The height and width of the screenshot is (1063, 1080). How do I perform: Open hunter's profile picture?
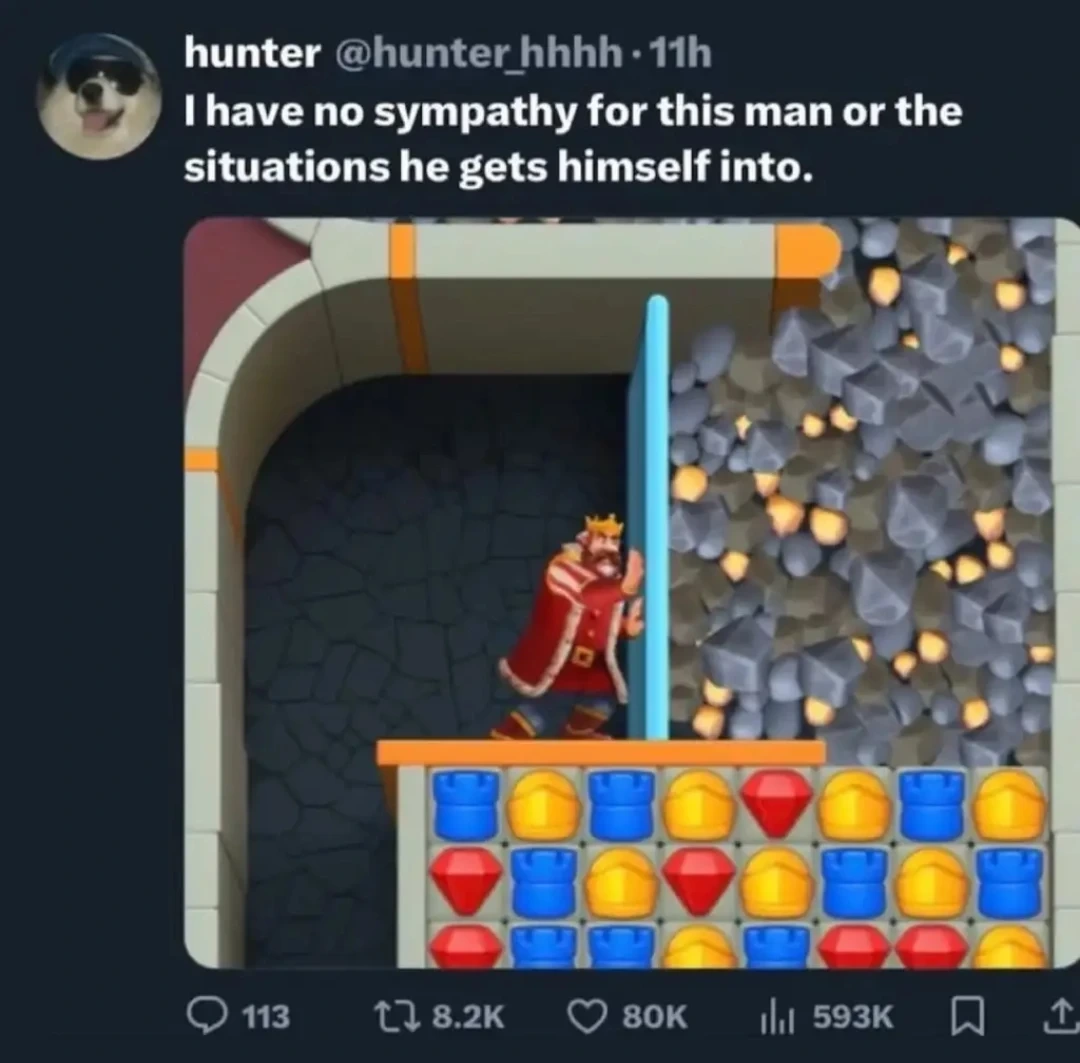(x=98, y=97)
